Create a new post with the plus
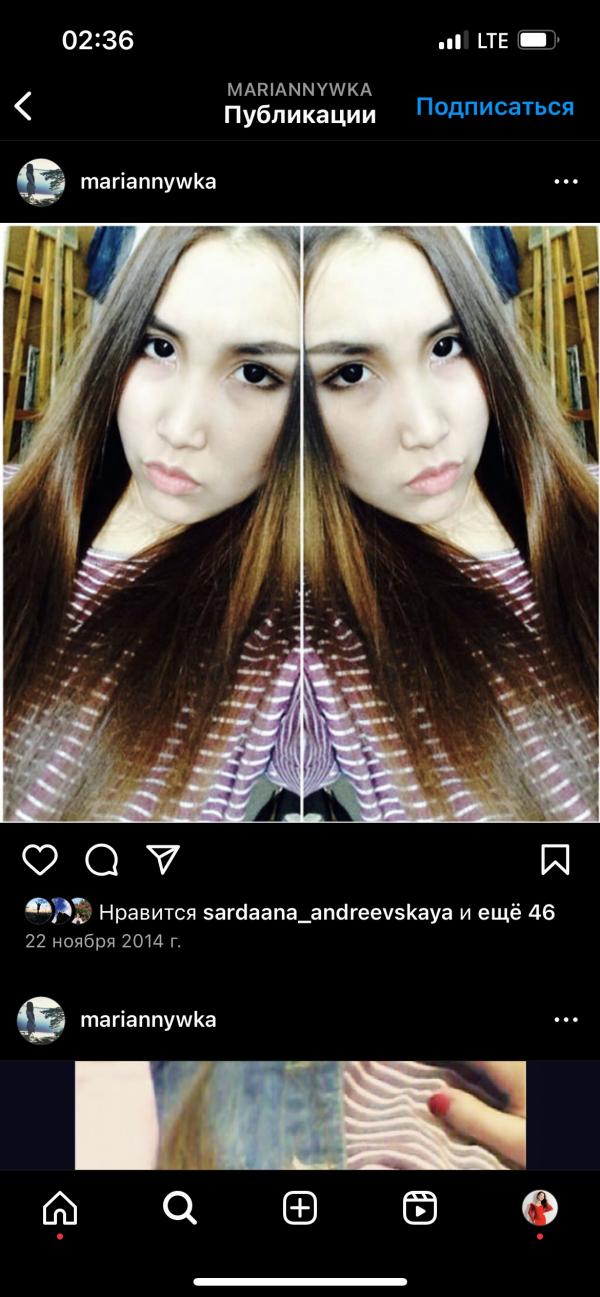 [x=300, y=1209]
